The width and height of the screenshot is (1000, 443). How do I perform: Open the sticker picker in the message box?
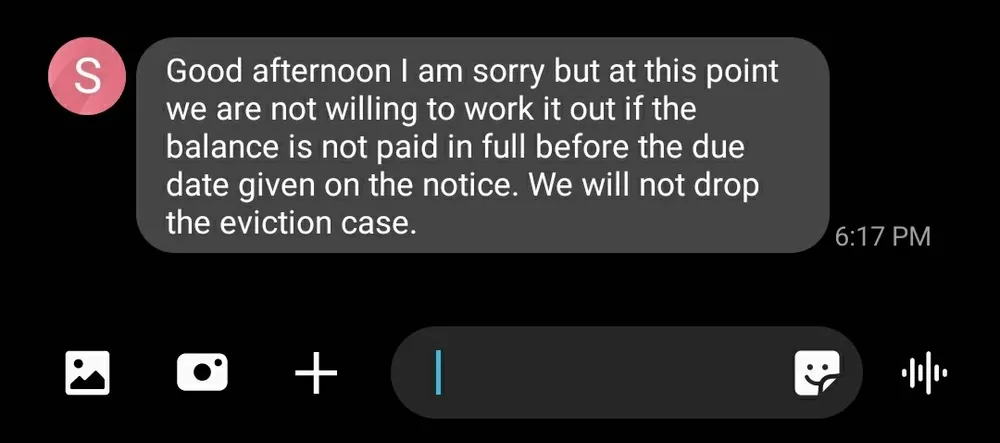point(816,374)
